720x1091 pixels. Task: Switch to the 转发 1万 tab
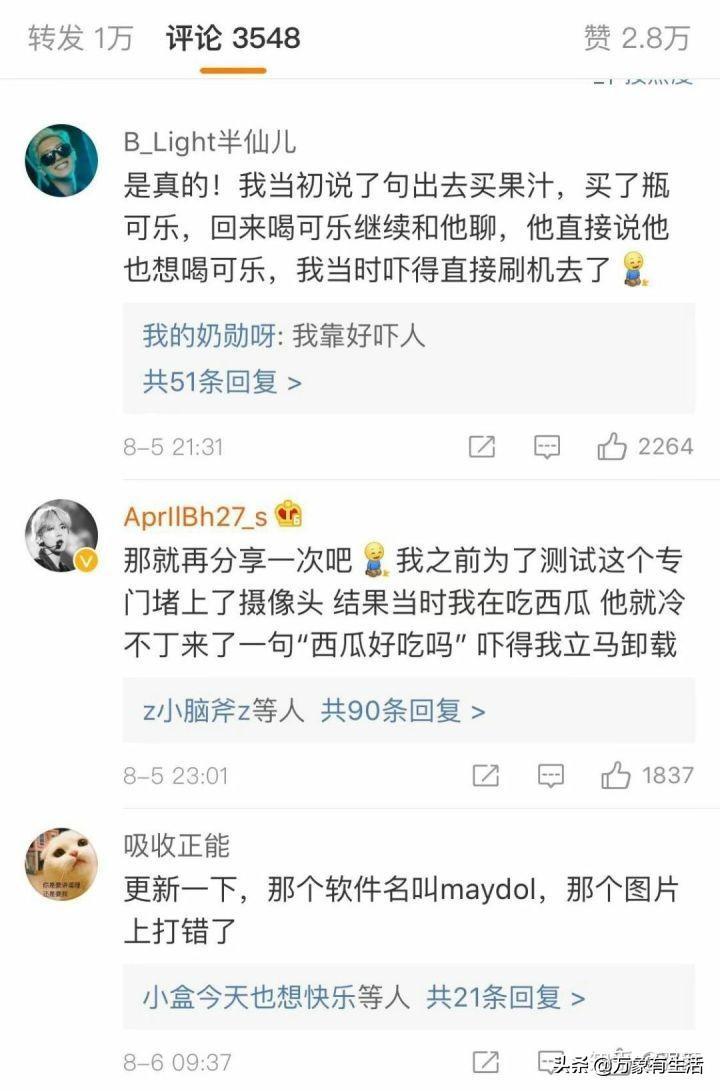point(80,38)
